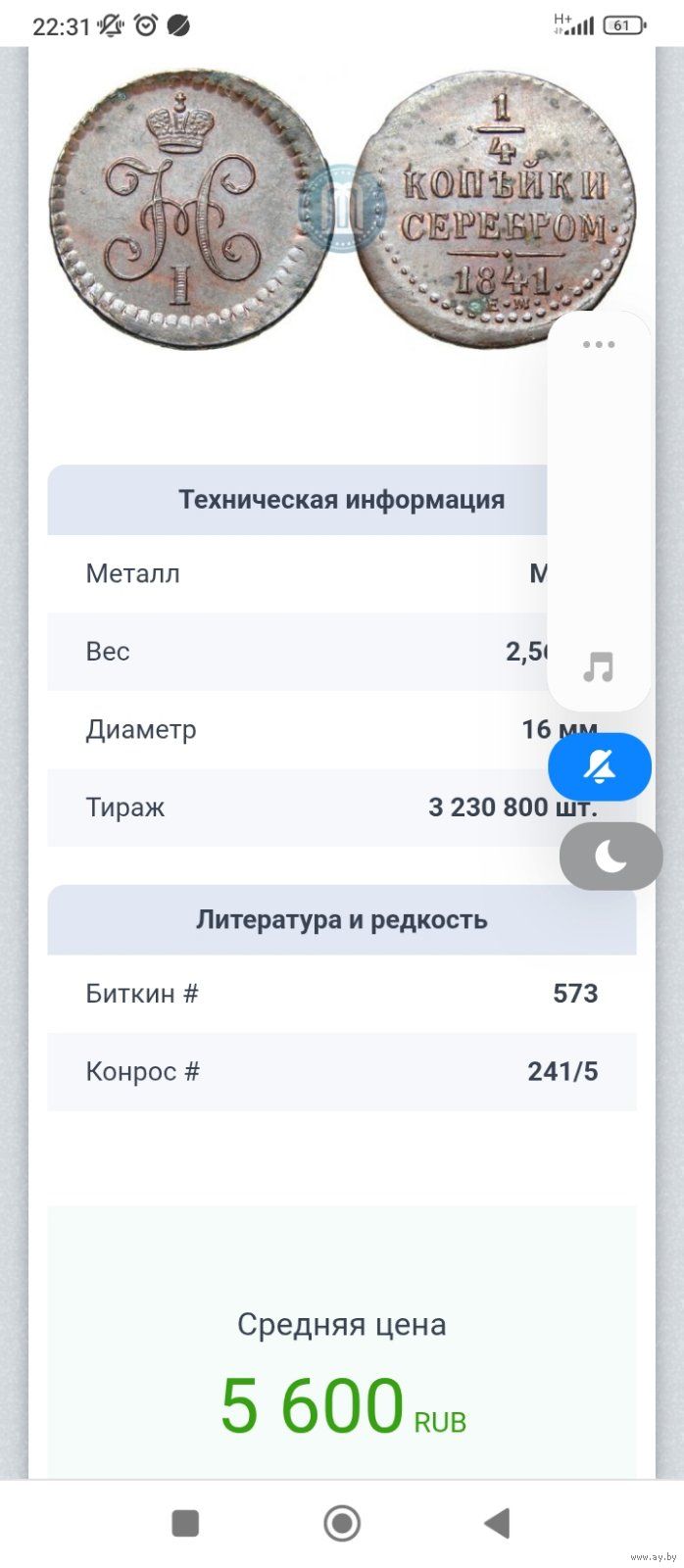Toggle the silent mode bell button
This screenshot has width=684, height=1568.
click(x=600, y=767)
